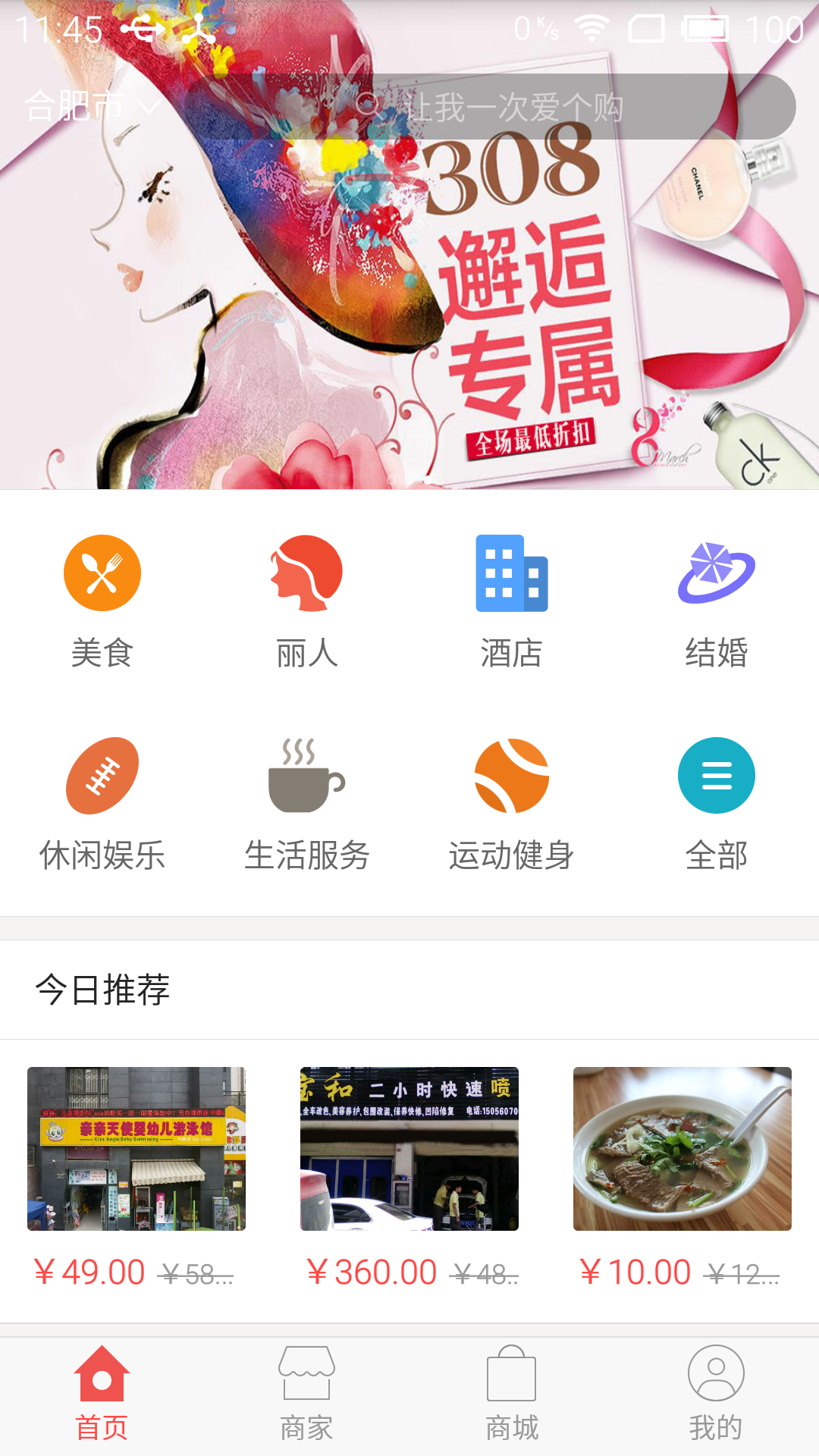This screenshot has height=1456, width=819.
Task: Open the 我的 profile tab
Action: point(717,1395)
